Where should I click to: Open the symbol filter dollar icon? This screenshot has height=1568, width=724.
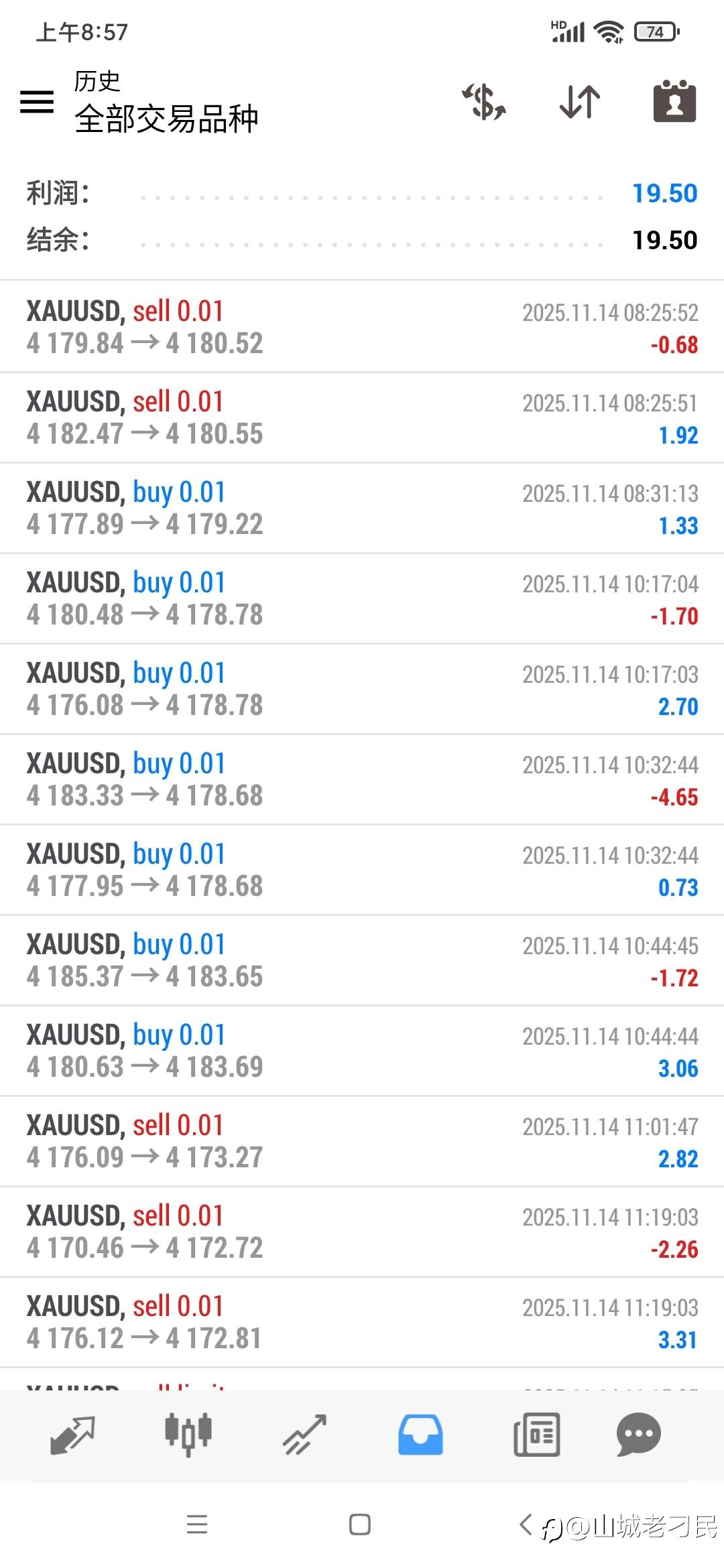pyautogui.click(x=484, y=102)
